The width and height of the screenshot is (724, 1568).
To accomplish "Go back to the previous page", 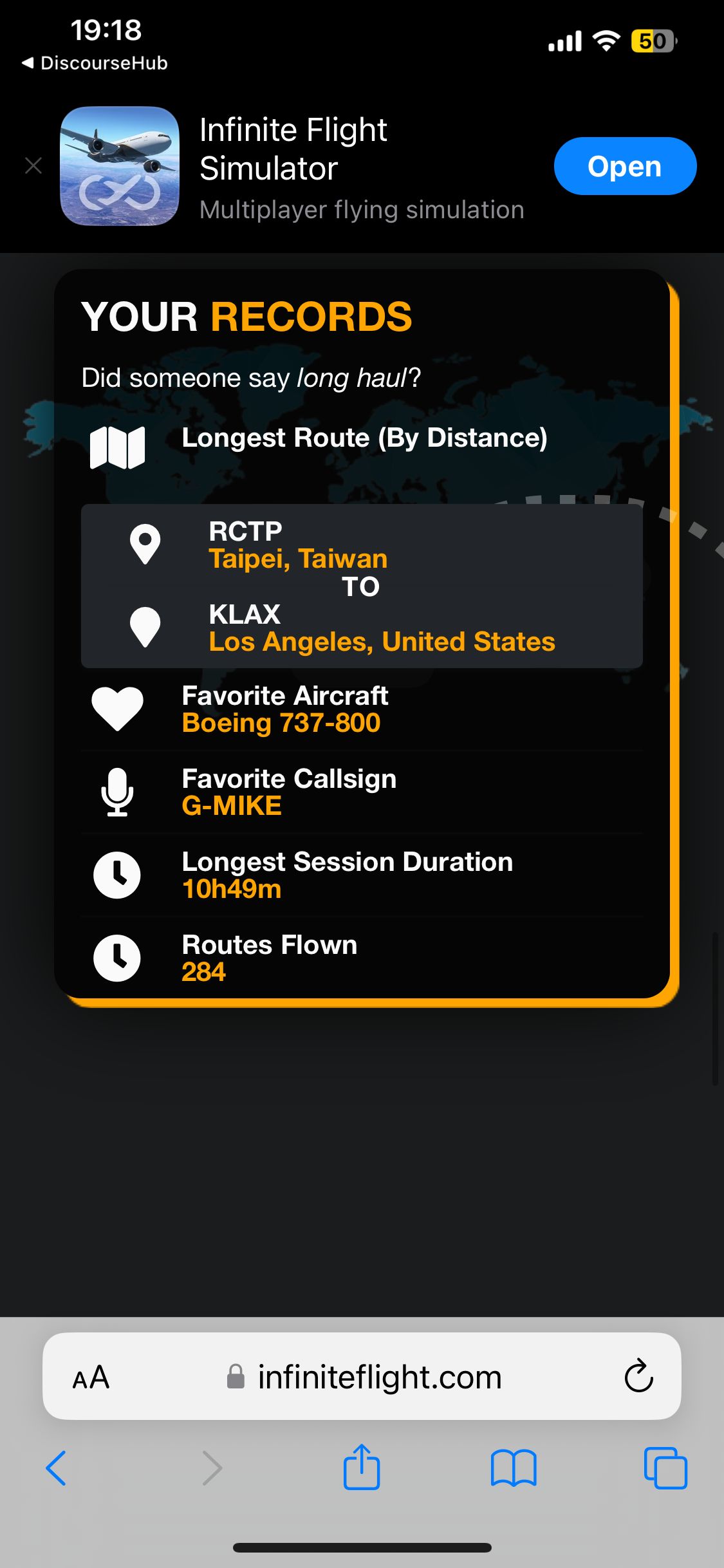I will (57, 1468).
